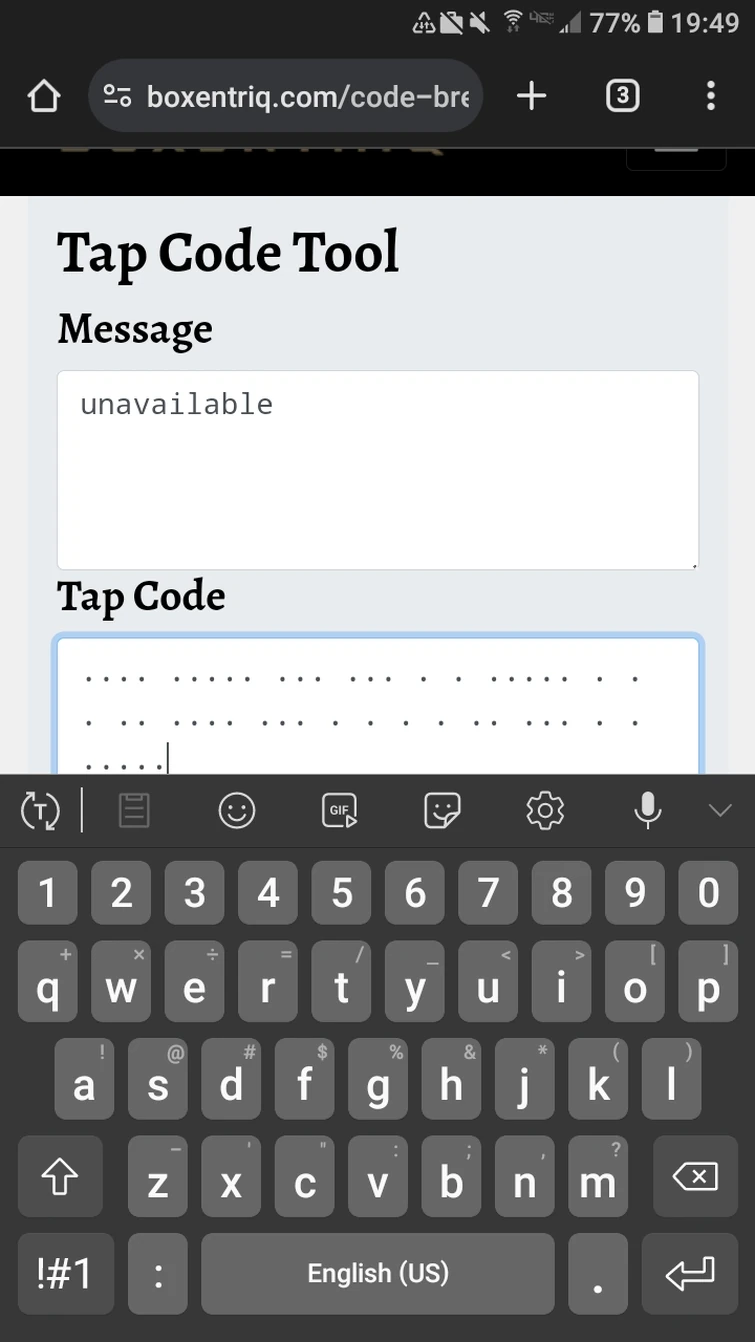Click inside the Message text box
The width and height of the screenshot is (755, 1342).
377,470
